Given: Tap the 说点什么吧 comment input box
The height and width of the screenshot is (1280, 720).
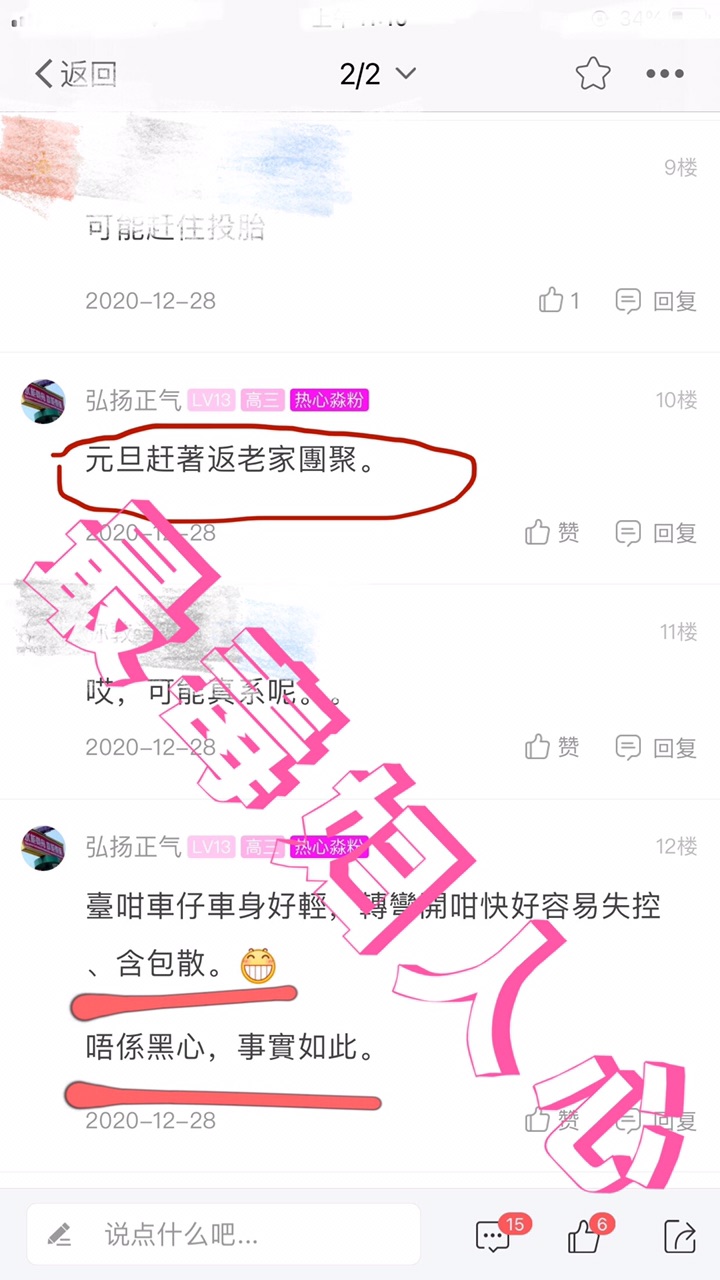Looking at the screenshot, I should (224, 1235).
